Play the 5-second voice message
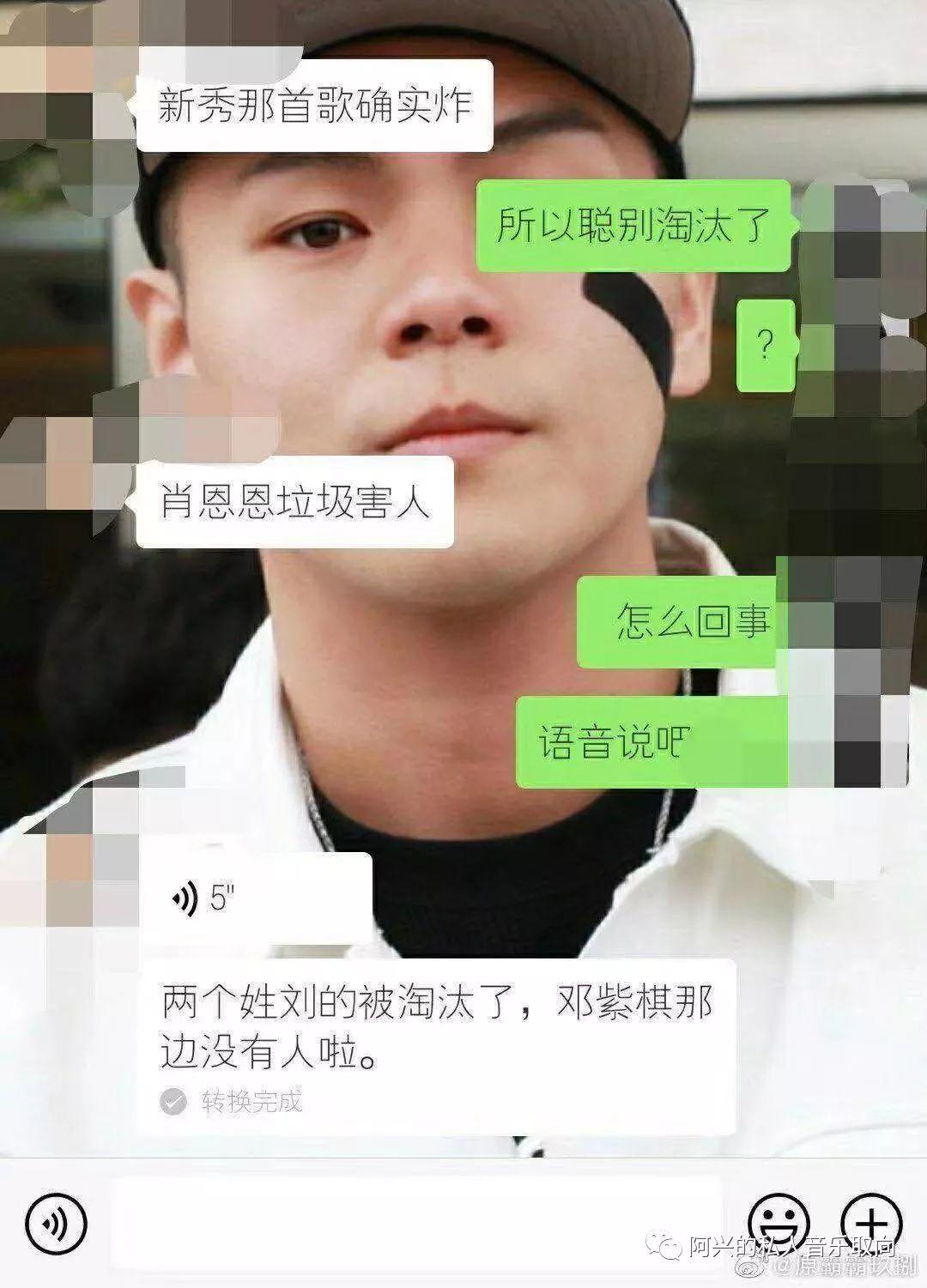 (255, 898)
